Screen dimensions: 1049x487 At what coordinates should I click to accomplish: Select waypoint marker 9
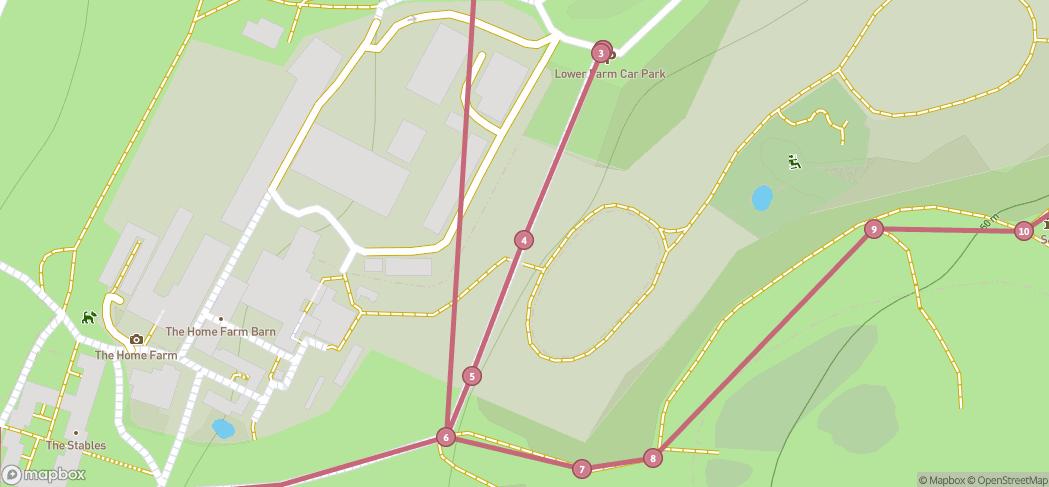874,229
